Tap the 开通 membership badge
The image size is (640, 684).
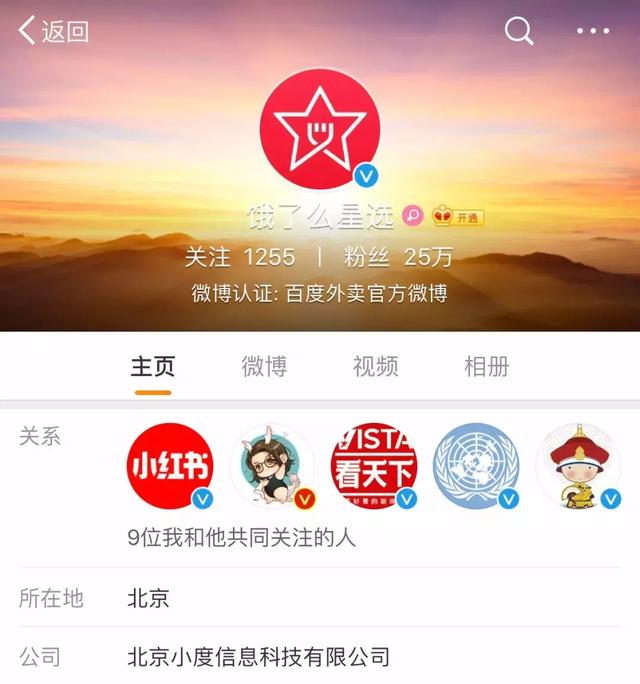(x=458, y=217)
